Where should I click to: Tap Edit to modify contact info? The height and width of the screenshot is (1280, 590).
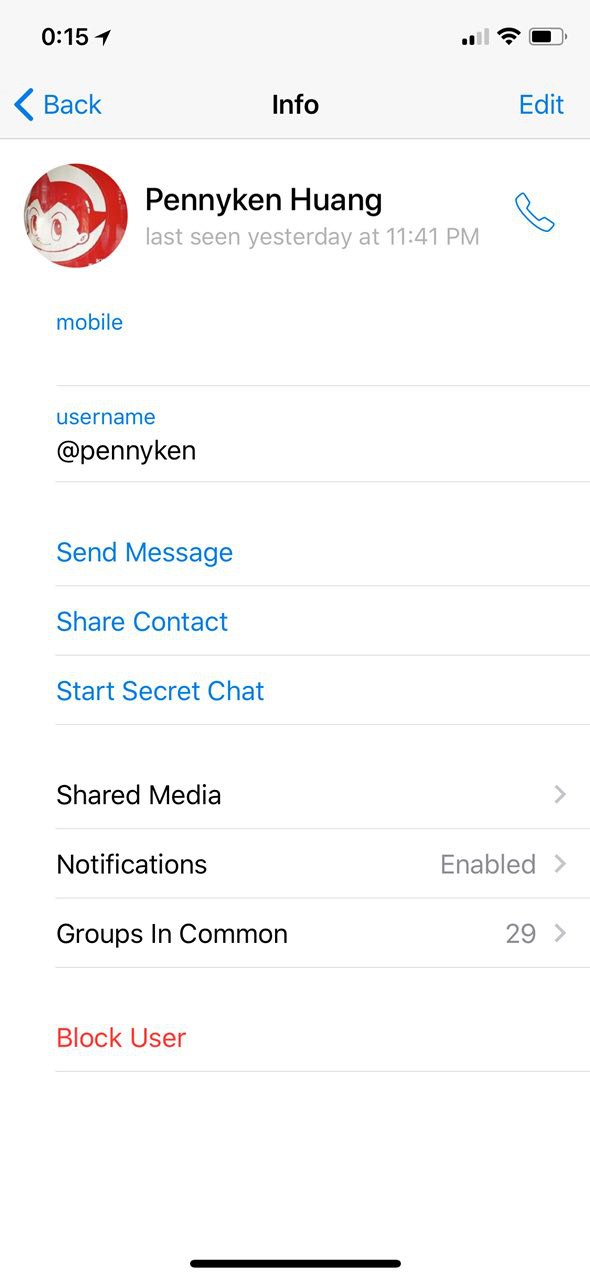click(x=541, y=104)
